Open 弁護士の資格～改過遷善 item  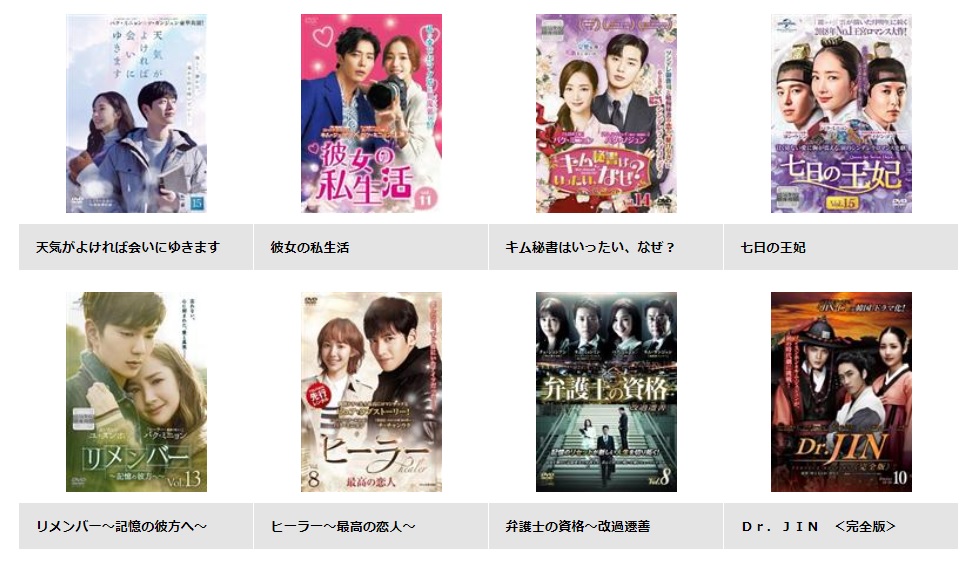point(606,391)
